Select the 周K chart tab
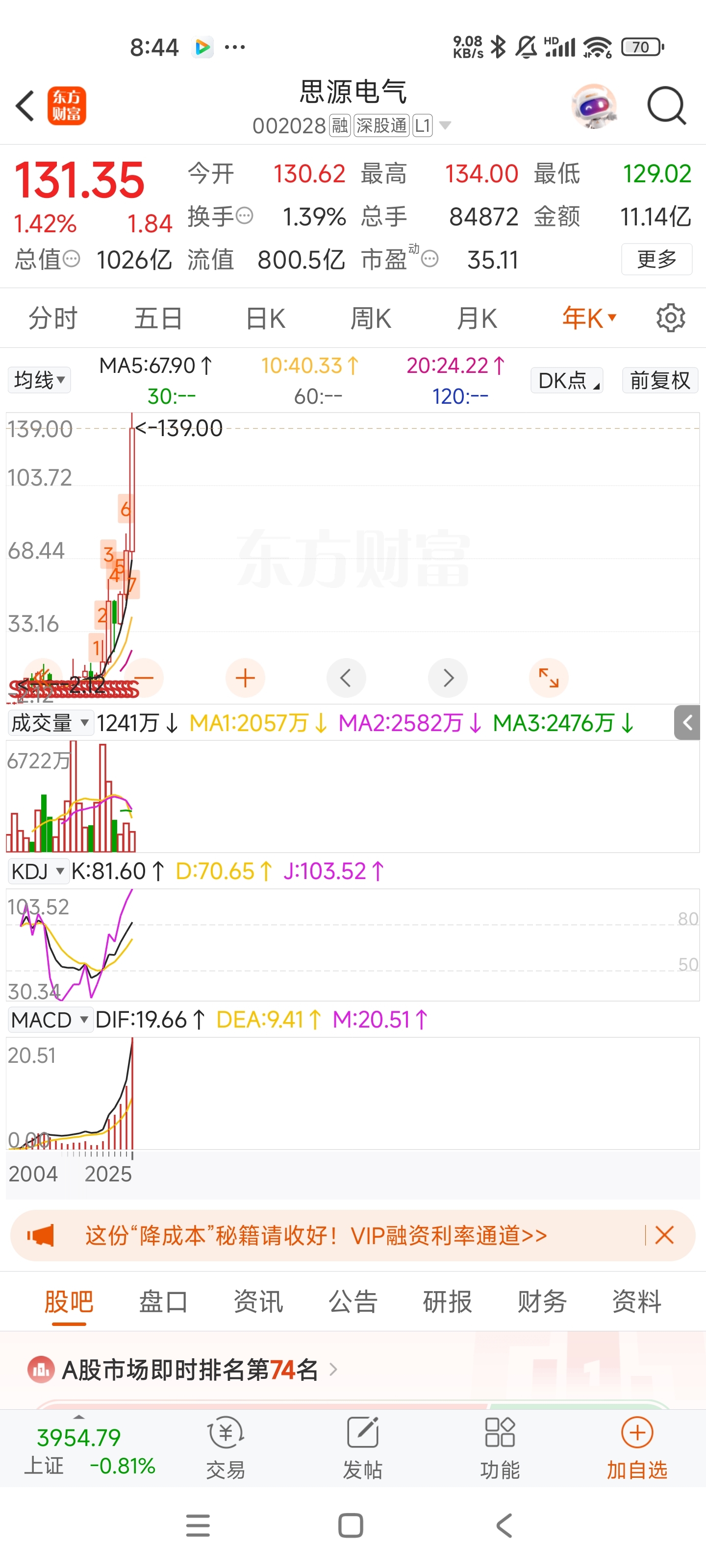 pyautogui.click(x=370, y=318)
